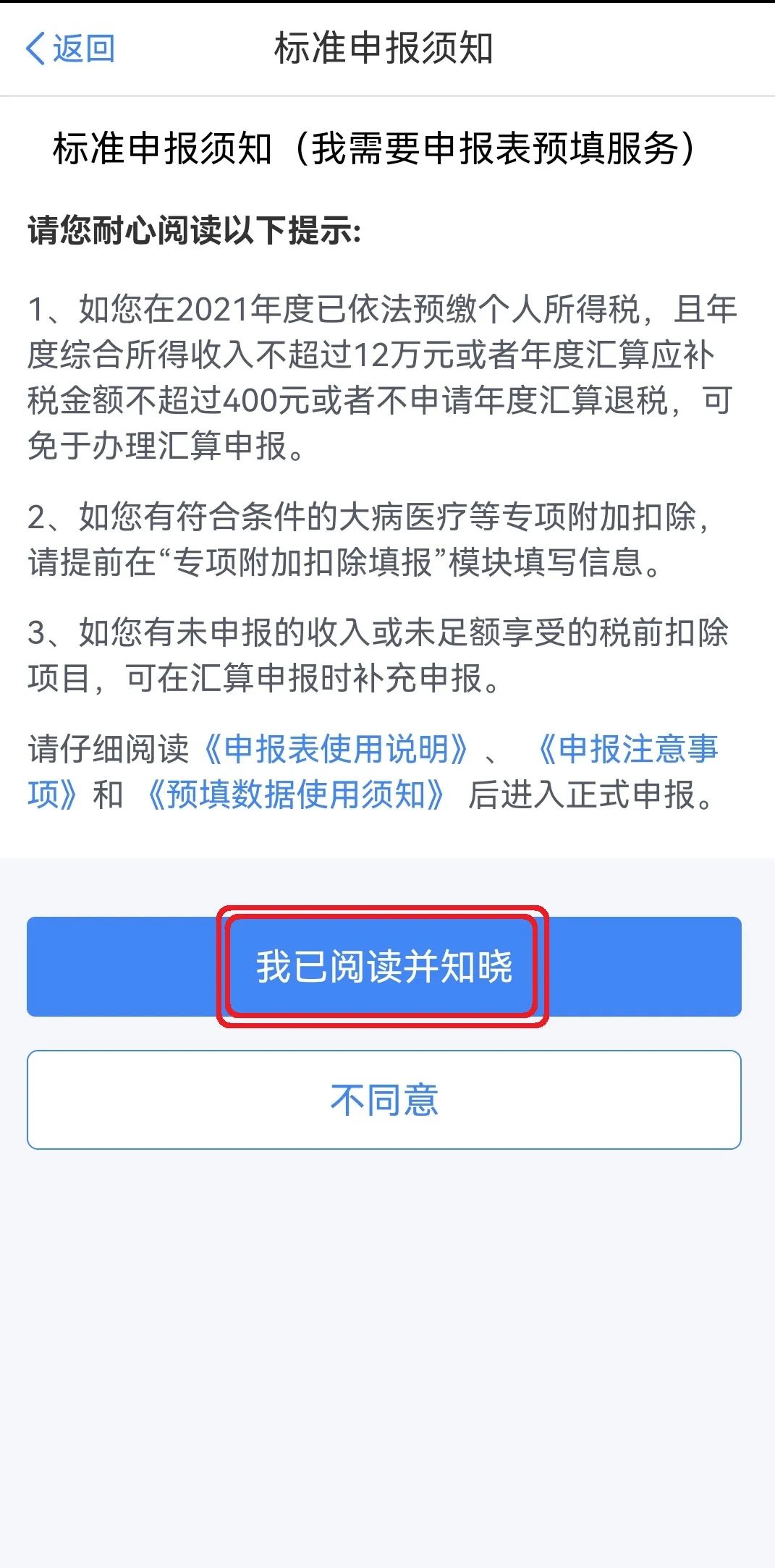The image size is (775, 1568).
Task: Confirm with 我已阅读并知晓
Action: point(384,967)
